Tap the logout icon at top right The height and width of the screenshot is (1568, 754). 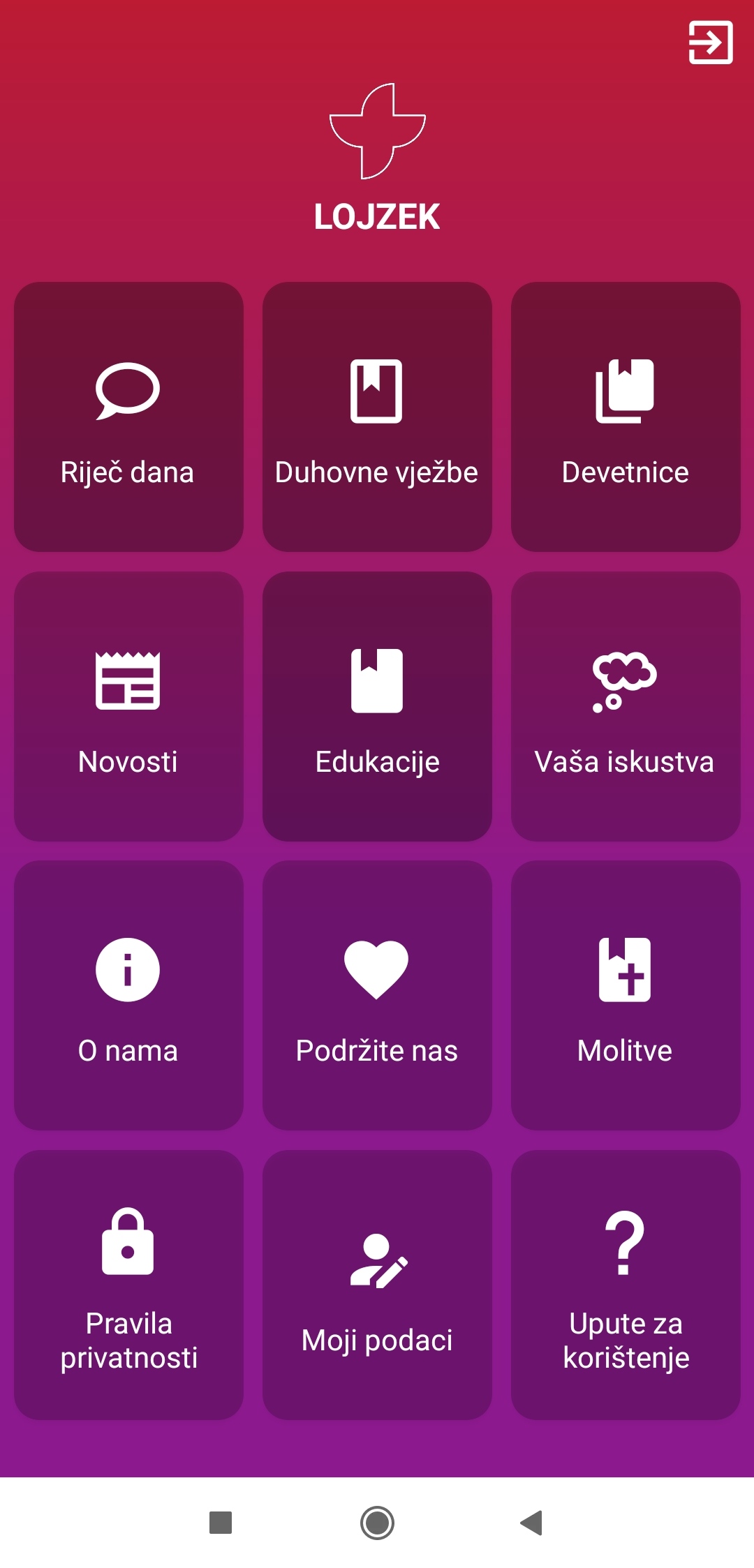[x=710, y=43]
